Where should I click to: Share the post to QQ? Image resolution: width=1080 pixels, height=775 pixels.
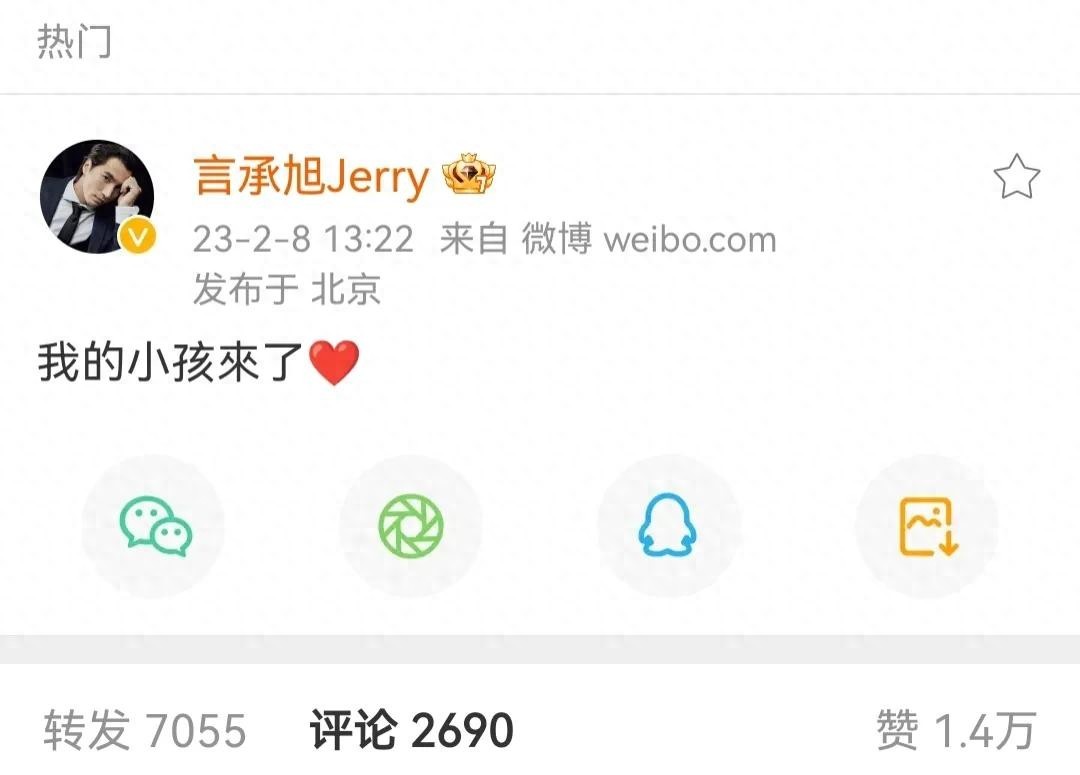click(668, 526)
